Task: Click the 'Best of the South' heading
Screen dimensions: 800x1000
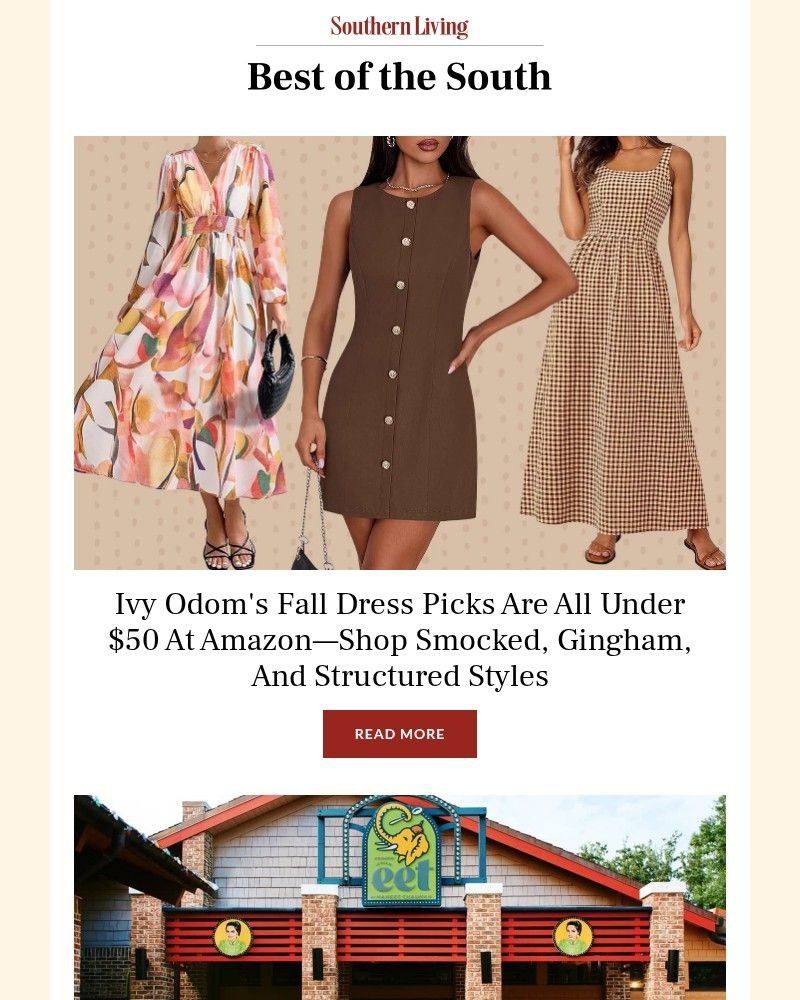Action: (x=399, y=76)
